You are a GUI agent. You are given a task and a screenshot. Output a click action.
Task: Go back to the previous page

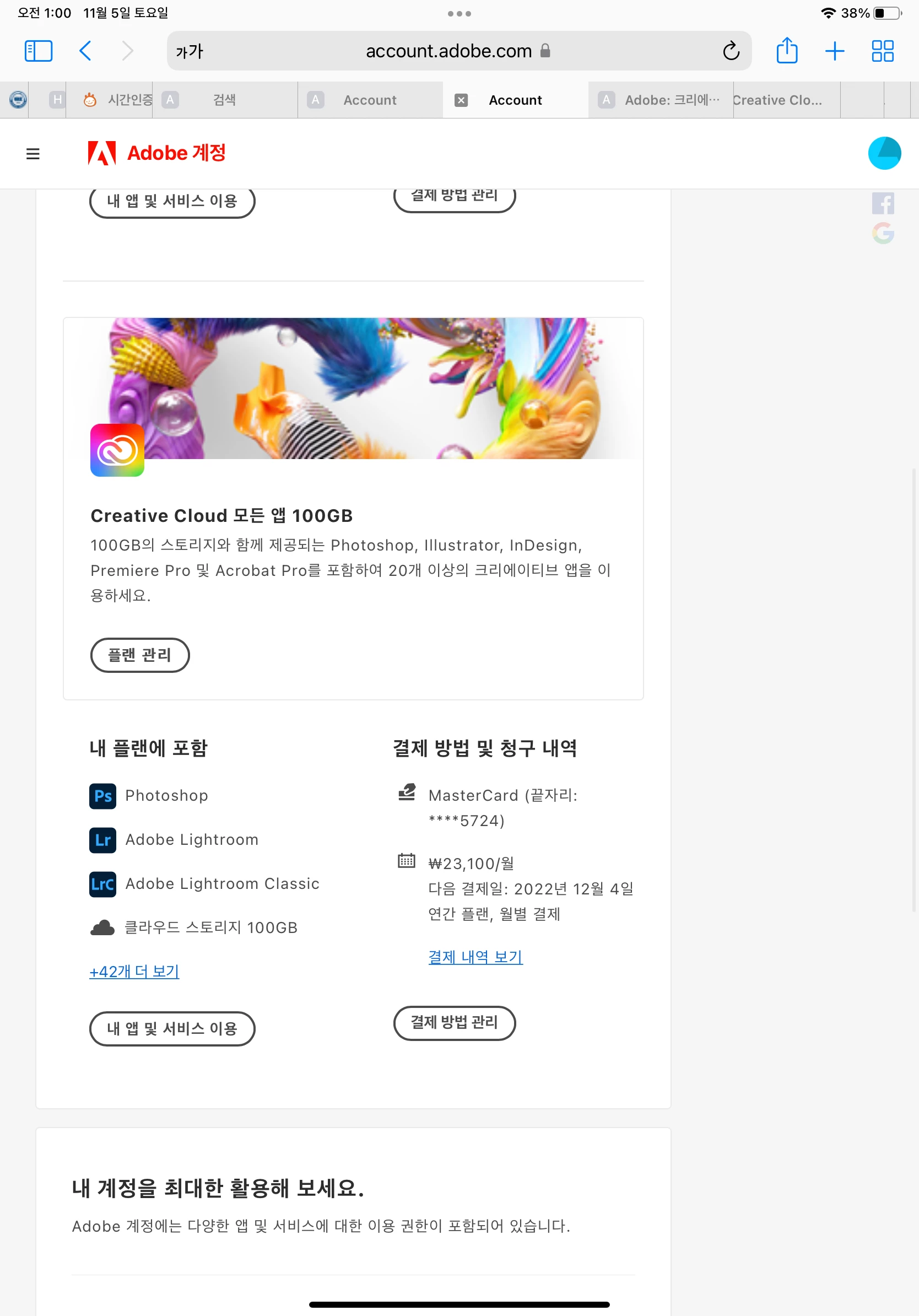85,51
